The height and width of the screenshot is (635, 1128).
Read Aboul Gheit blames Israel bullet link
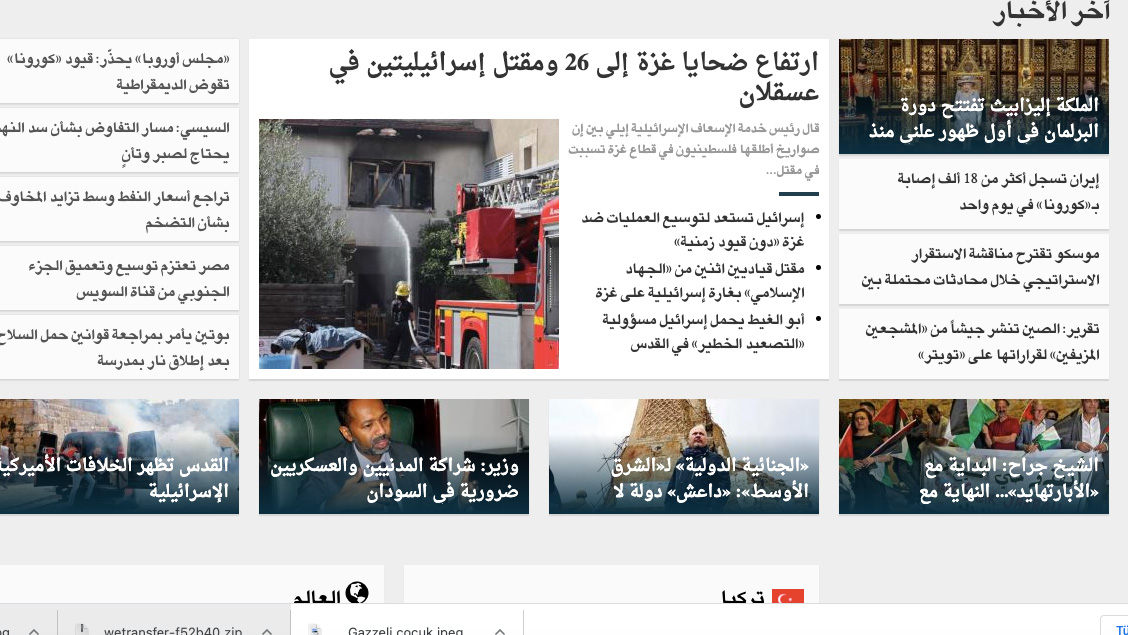(x=712, y=331)
